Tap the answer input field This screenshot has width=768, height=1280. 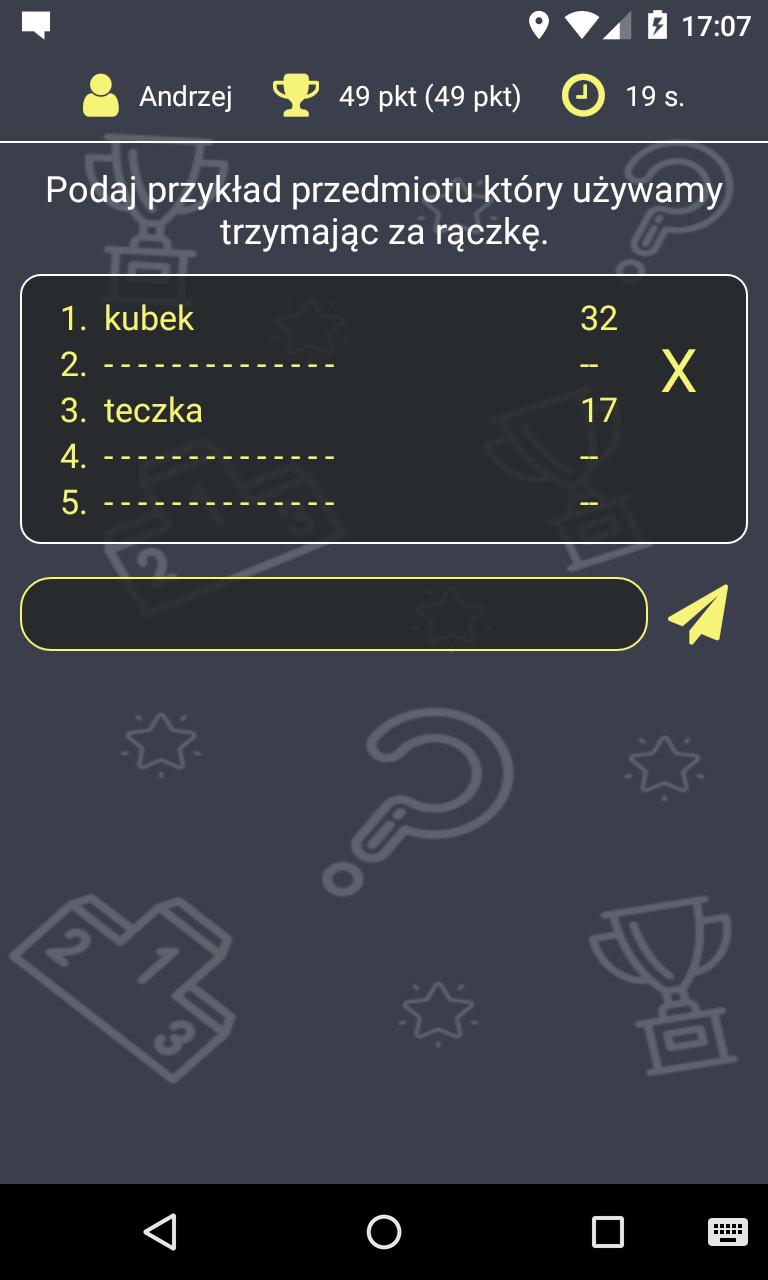(x=334, y=614)
